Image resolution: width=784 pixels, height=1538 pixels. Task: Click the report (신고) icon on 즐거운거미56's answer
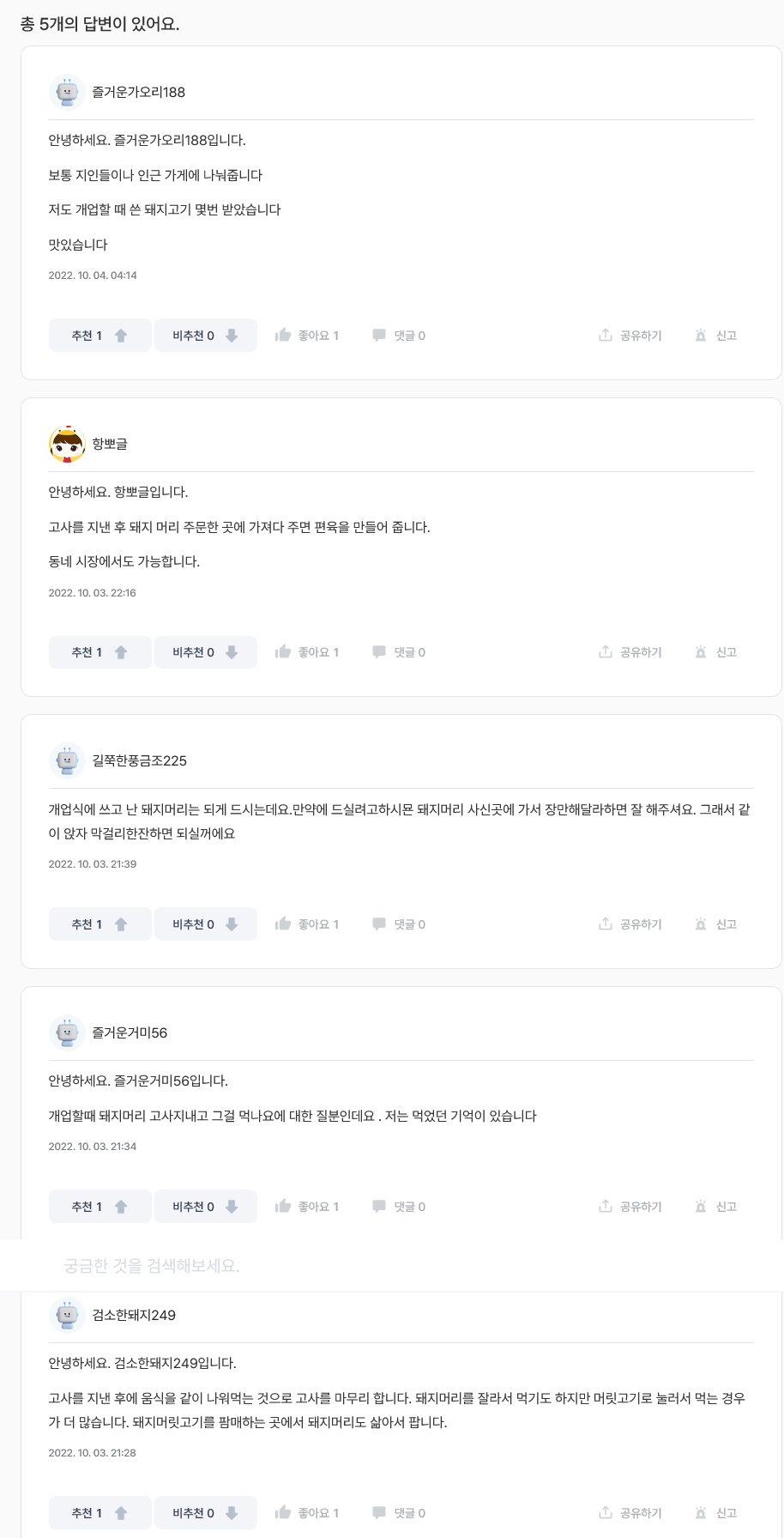click(x=699, y=1206)
